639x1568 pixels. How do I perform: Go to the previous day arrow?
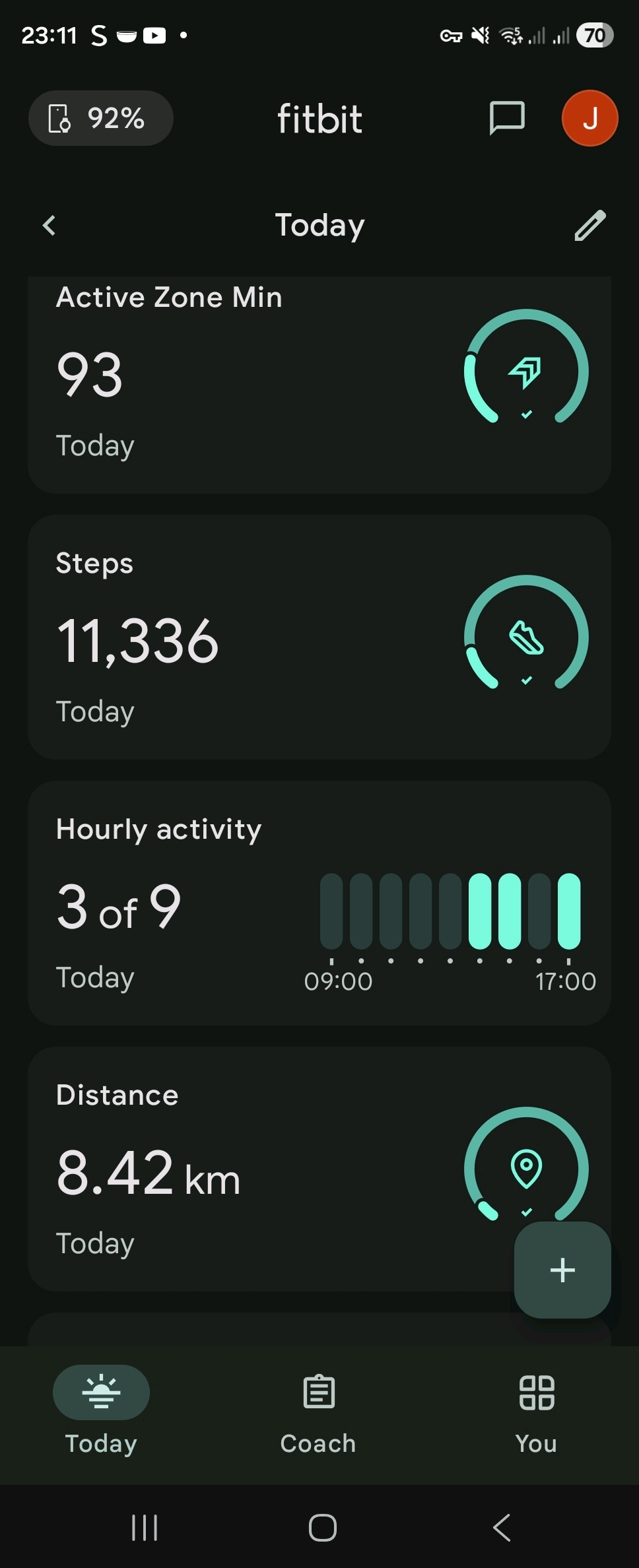coord(50,226)
